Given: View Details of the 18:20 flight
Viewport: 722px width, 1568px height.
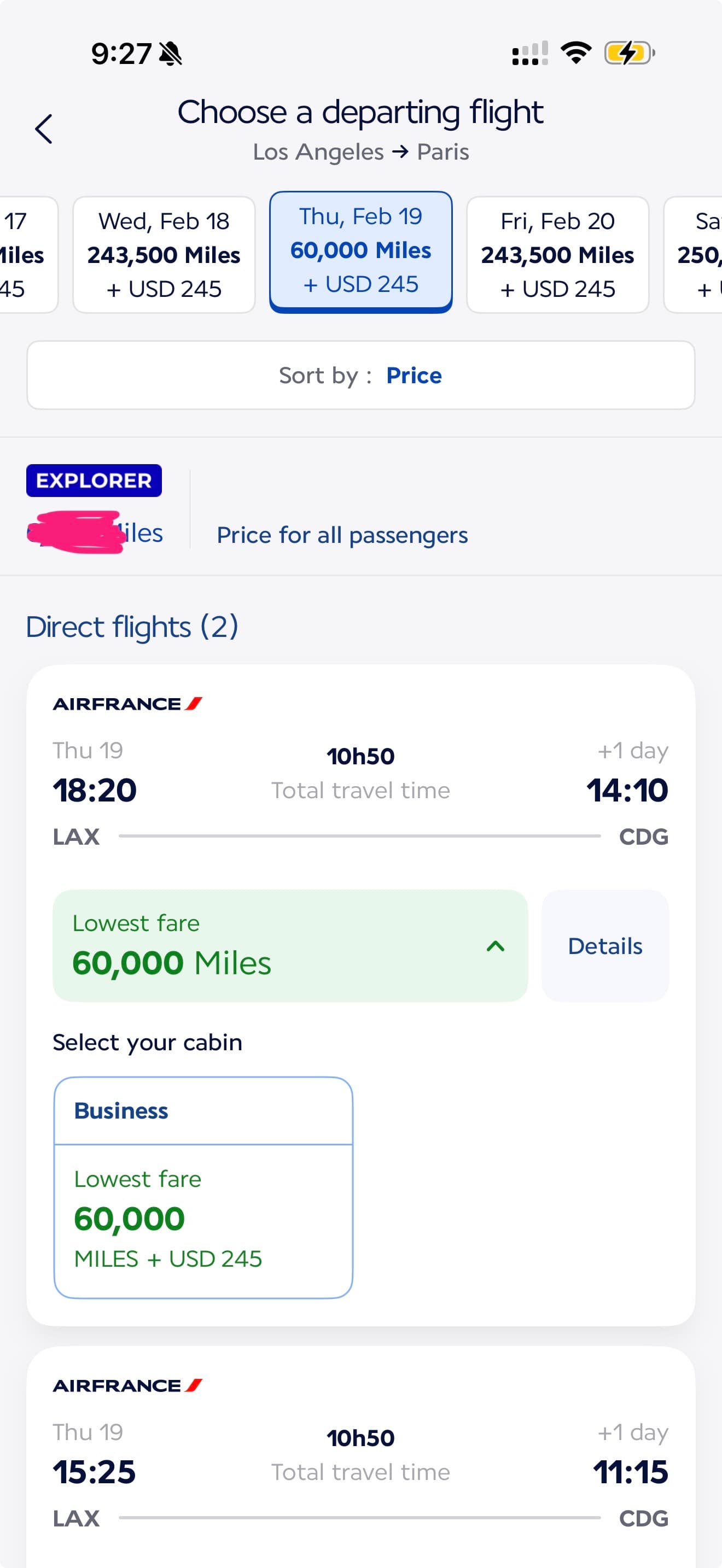Looking at the screenshot, I should click(x=604, y=945).
